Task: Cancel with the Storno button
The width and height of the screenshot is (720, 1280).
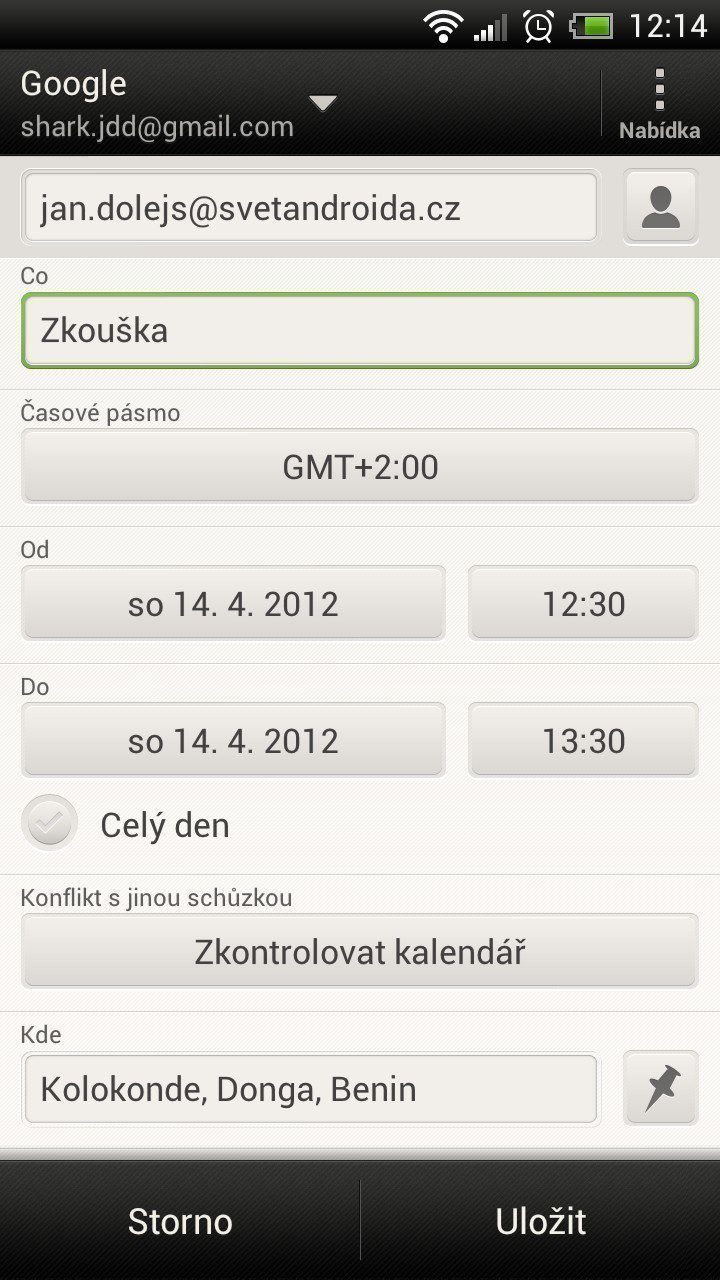Action: coord(180,1221)
